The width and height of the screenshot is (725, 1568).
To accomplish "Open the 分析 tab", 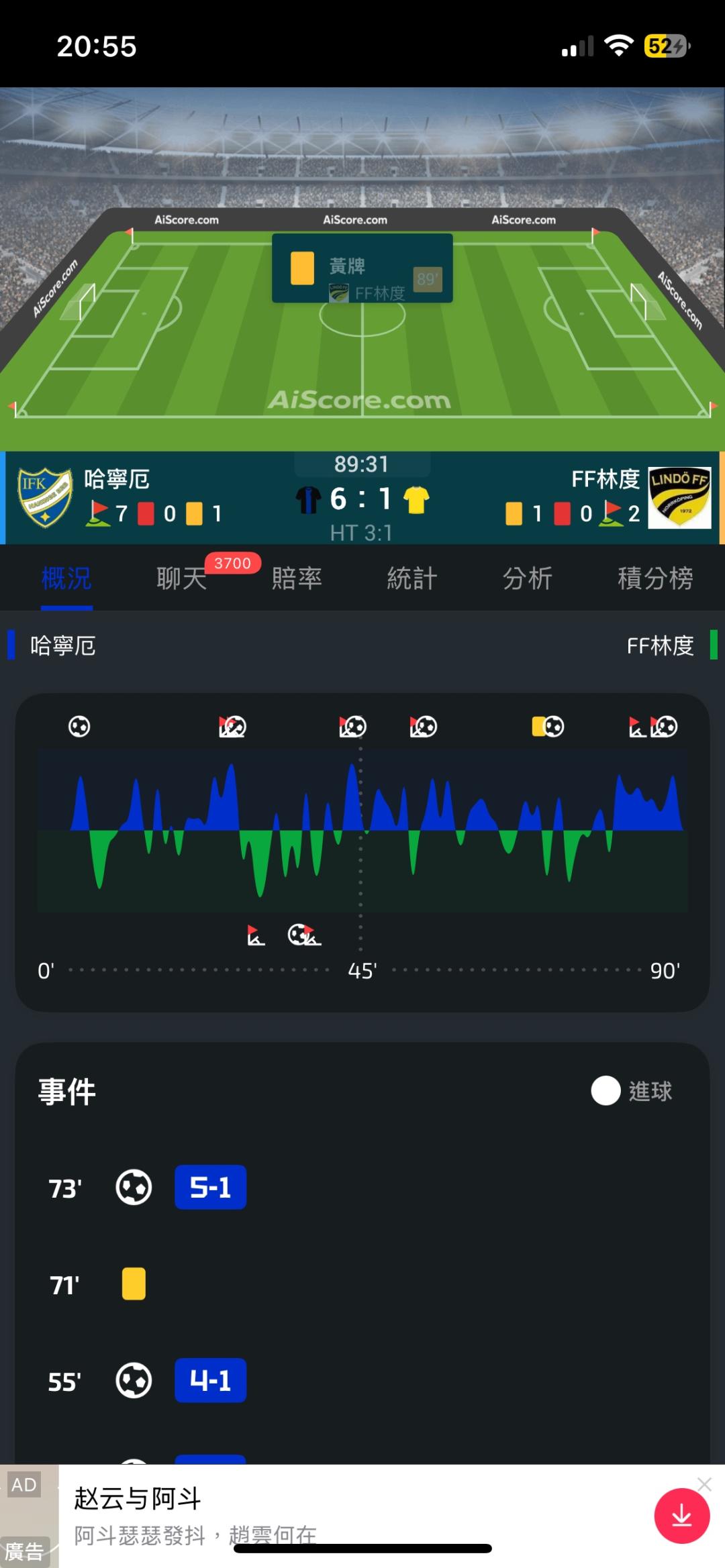I will point(528,578).
